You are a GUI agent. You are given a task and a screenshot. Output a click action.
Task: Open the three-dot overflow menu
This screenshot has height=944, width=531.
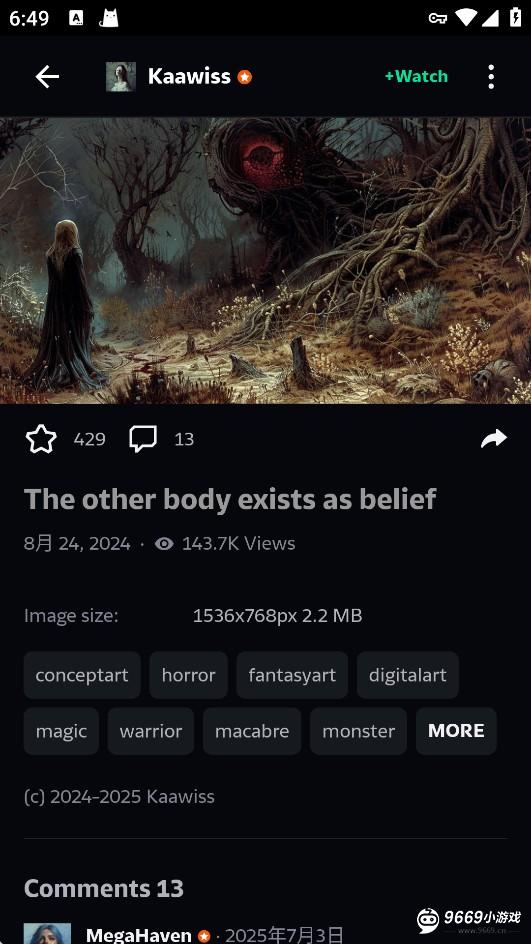[x=491, y=77]
